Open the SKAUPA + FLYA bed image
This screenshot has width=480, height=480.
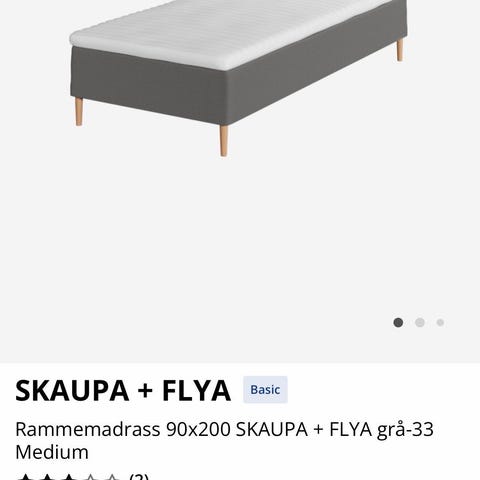coord(238,78)
